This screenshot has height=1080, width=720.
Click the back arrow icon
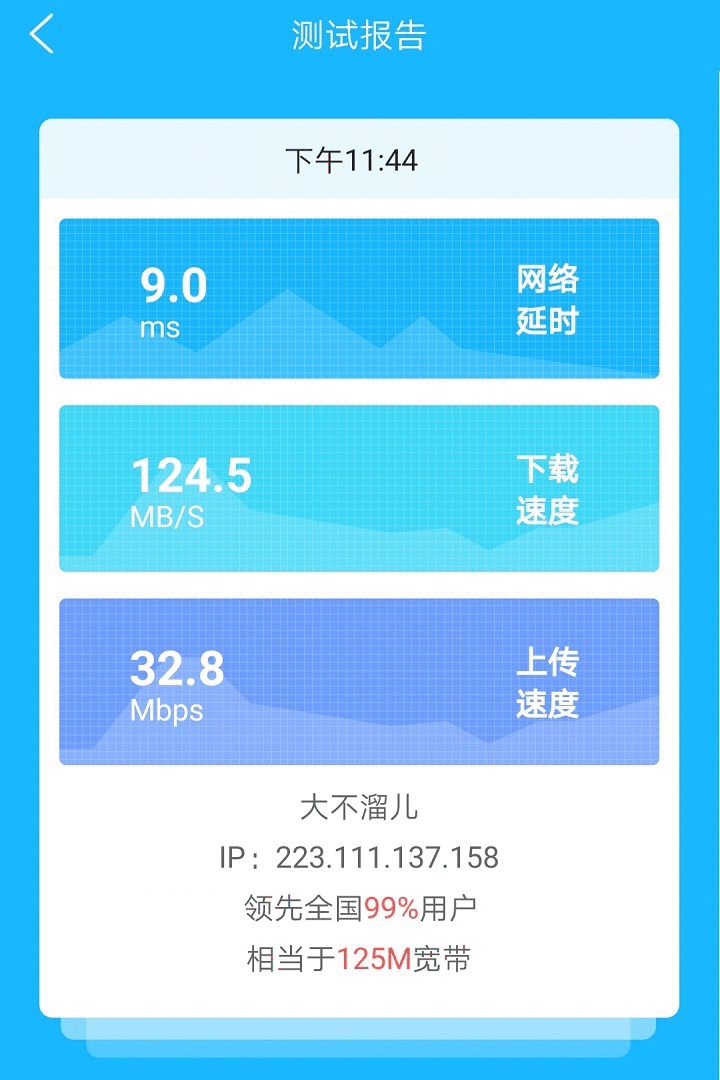40,35
